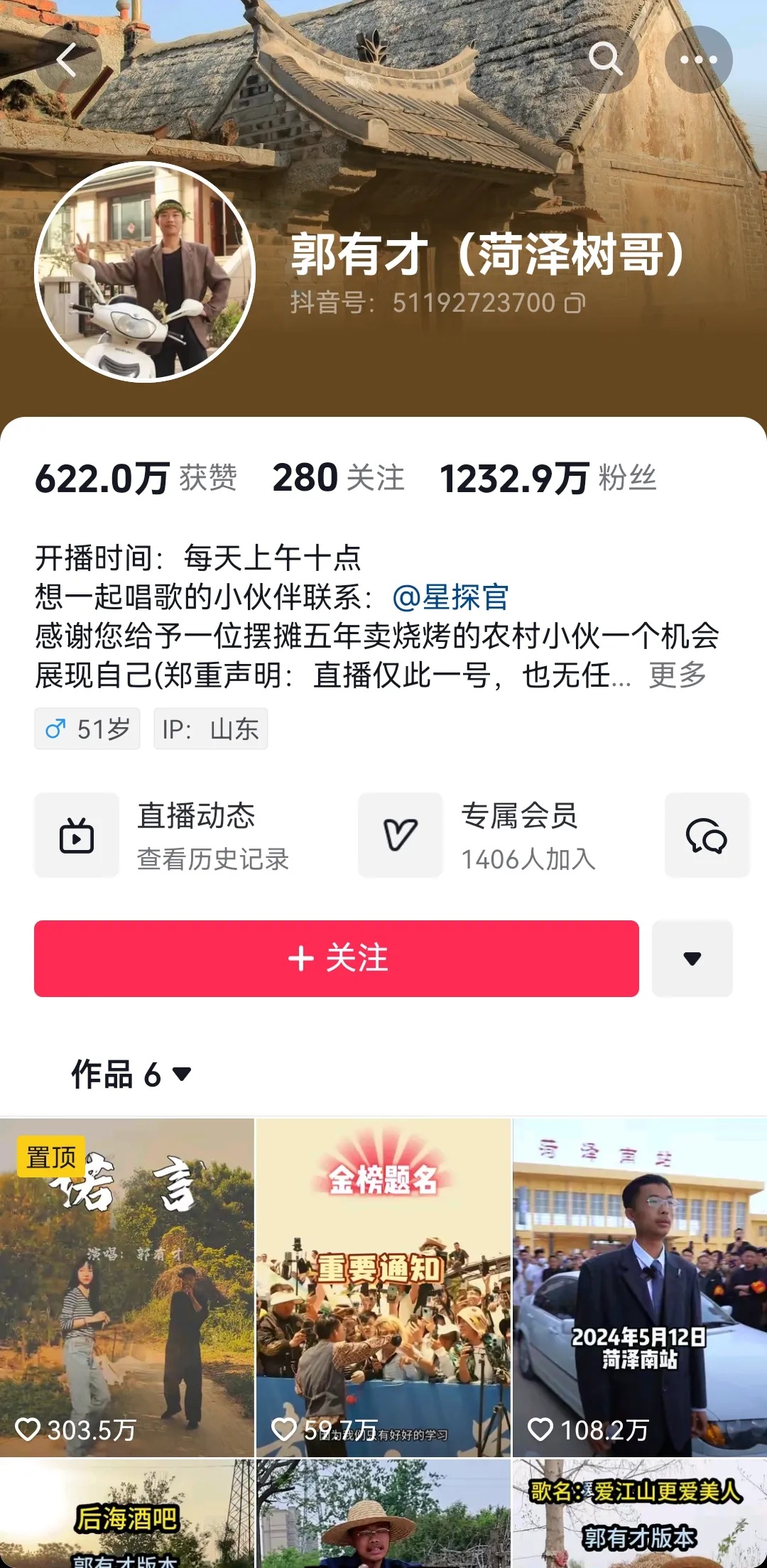View the profile avatar photo
The width and height of the screenshot is (767, 1568).
(x=145, y=272)
